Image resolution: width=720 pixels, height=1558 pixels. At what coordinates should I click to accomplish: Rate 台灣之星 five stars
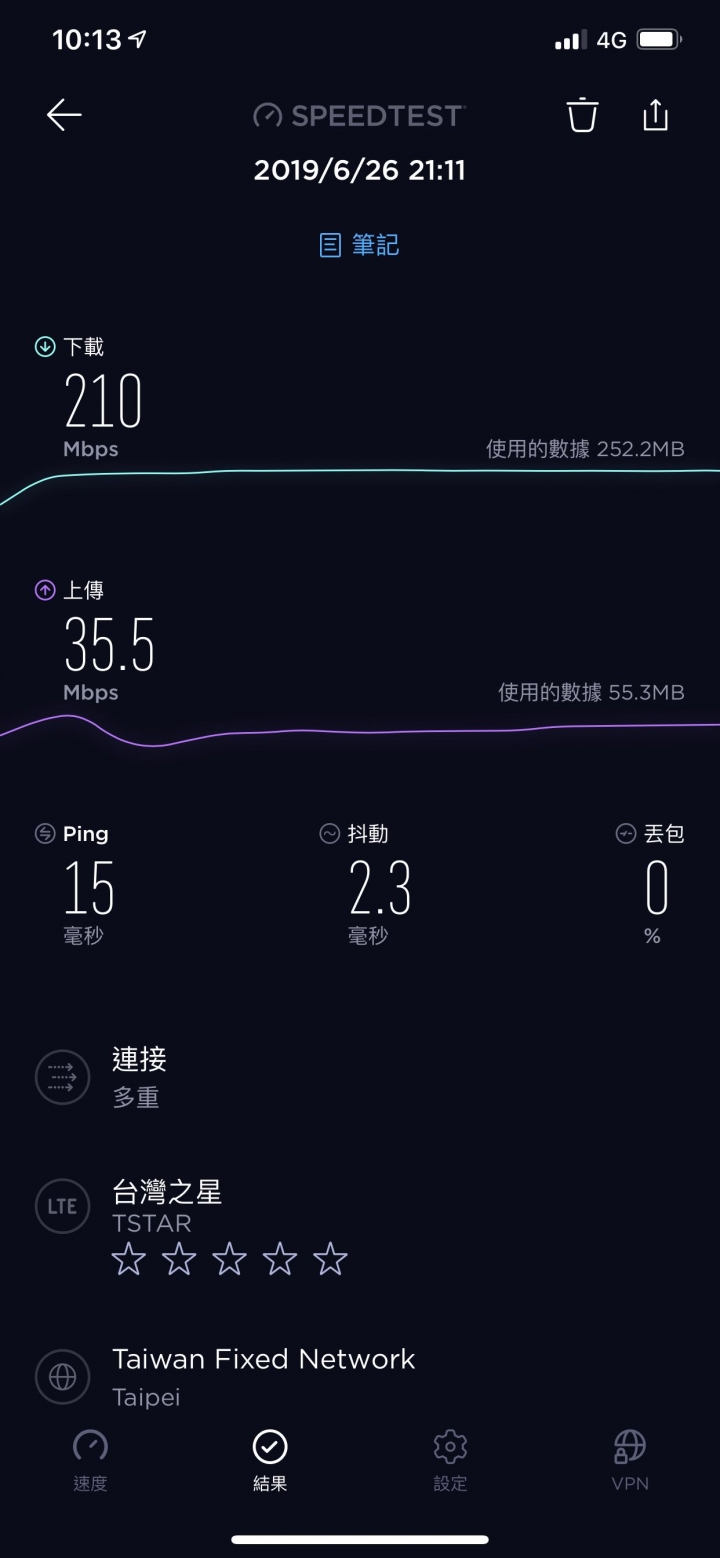tap(330, 1259)
